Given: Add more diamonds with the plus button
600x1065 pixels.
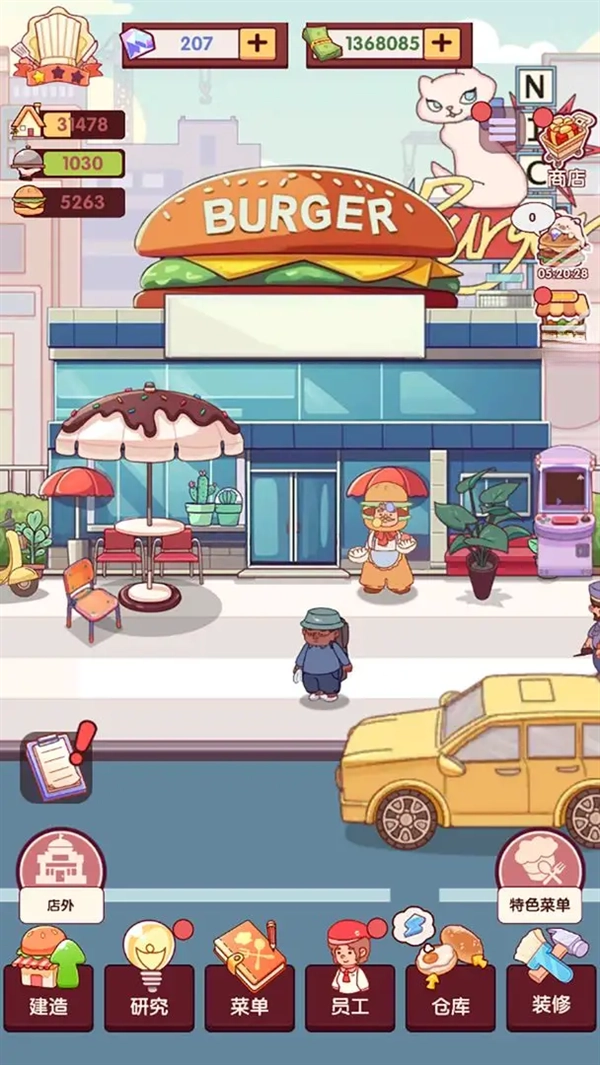Looking at the screenshot, I should [257, 44].
